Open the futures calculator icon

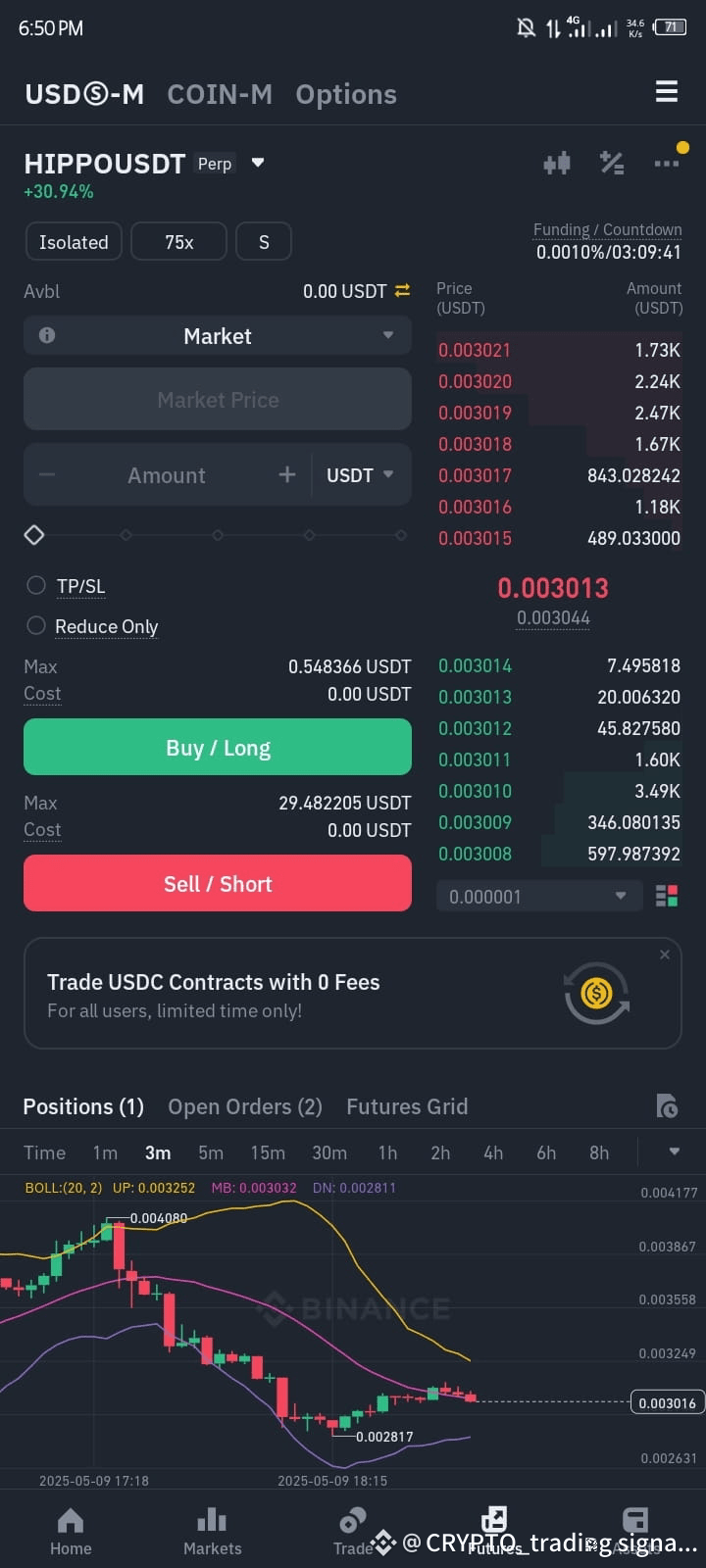pyautogui.click(x=612, y=164)
